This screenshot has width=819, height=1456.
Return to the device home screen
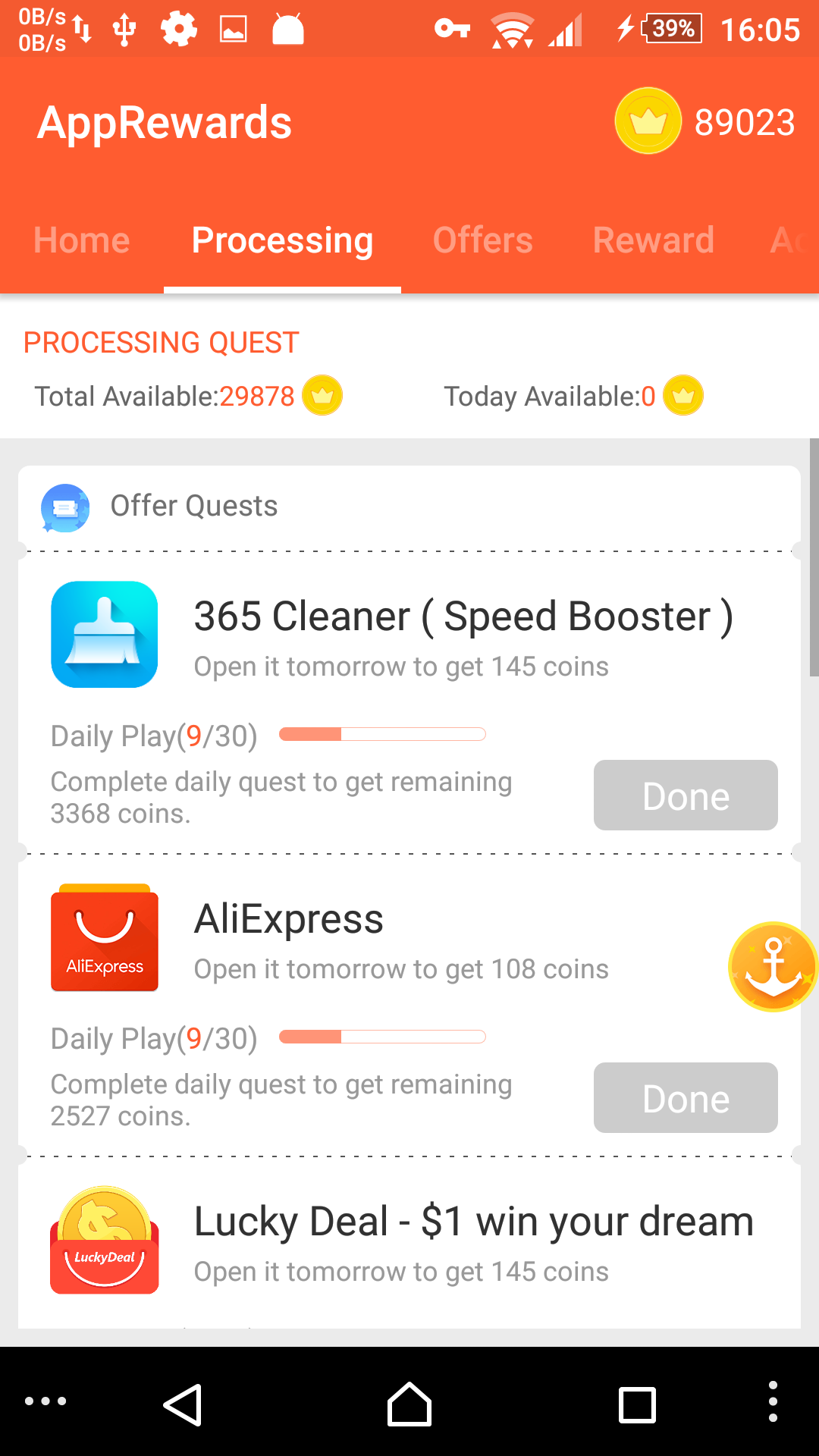coord(409,1405)
